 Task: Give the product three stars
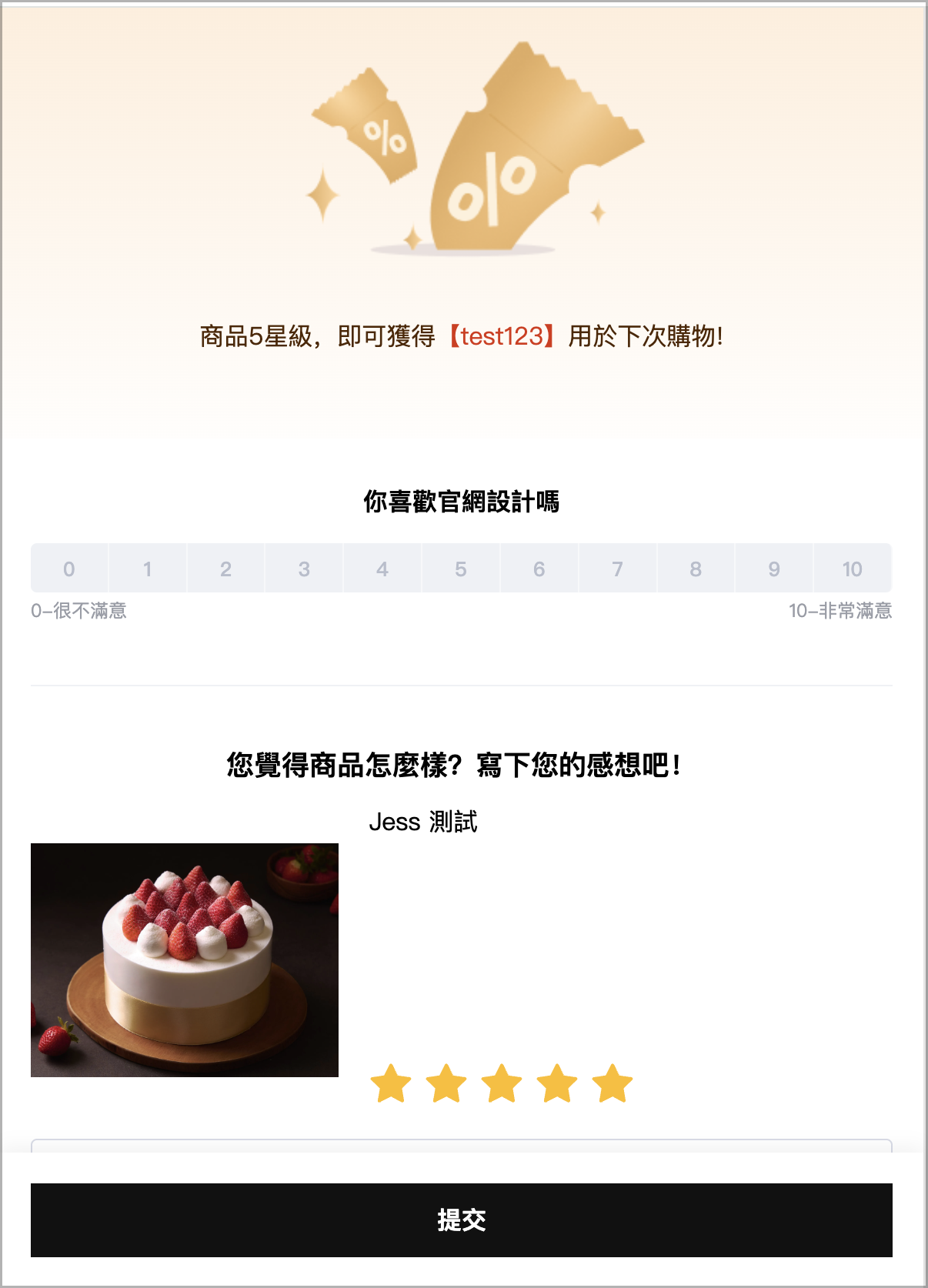(502, 1083)
